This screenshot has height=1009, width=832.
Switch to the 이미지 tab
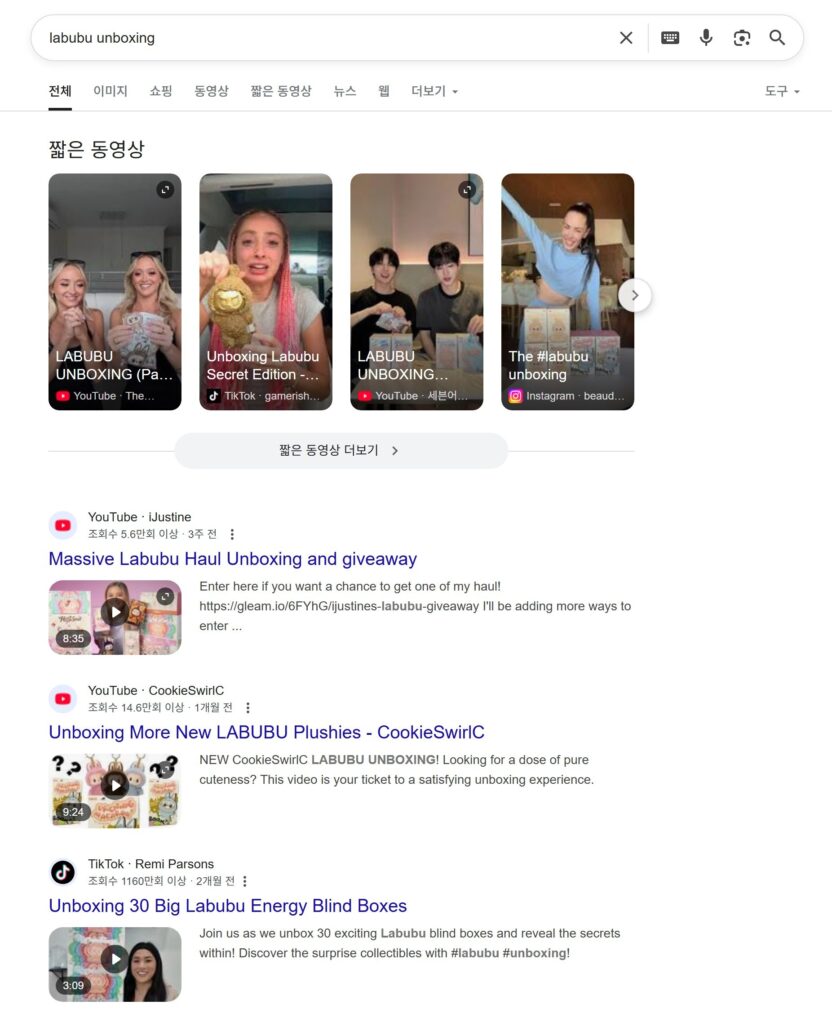pos(110,91)
